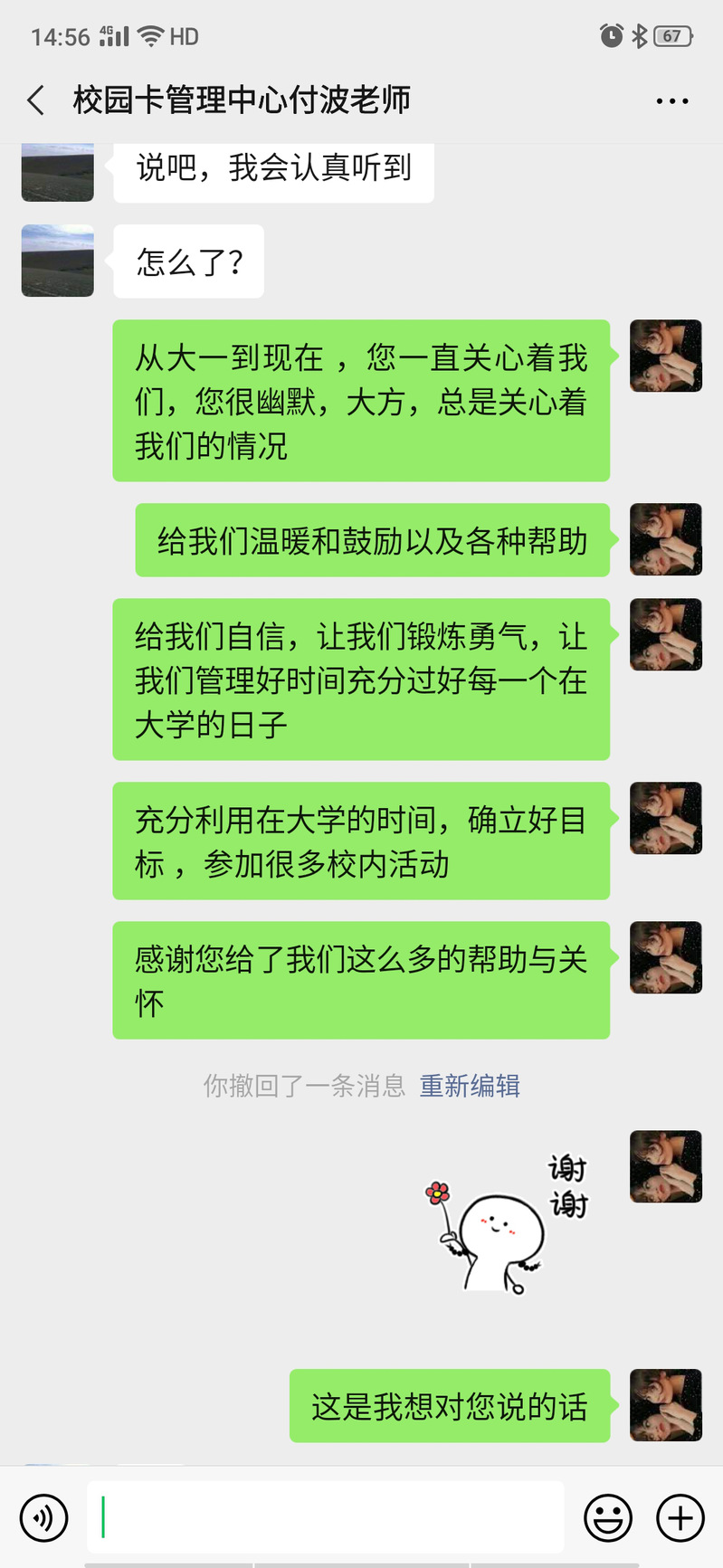Focus the message text field
The width and height of the screenshot is (723, 1568).
[x=326, y=1517]
